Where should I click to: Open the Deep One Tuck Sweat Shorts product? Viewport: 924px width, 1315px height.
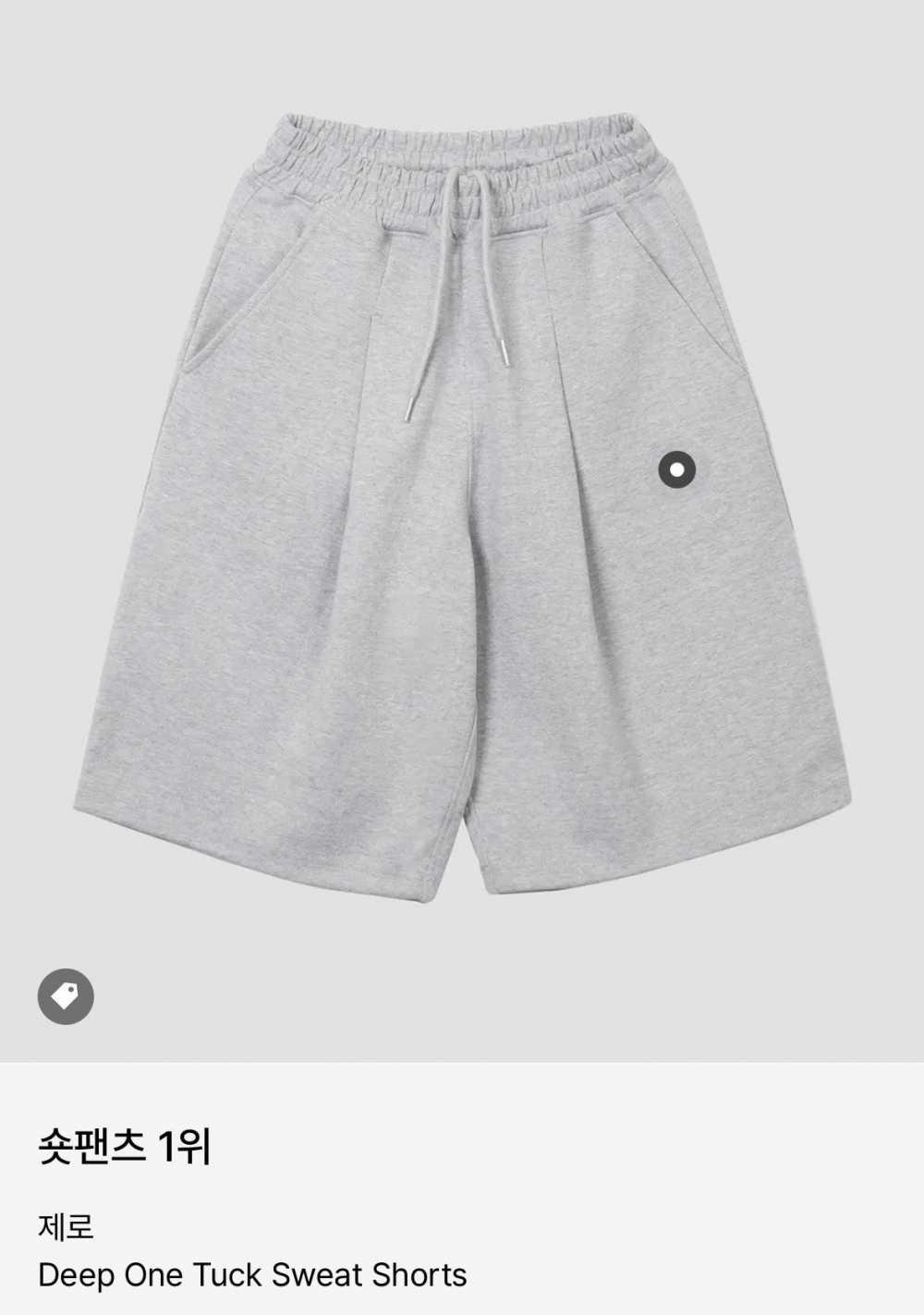[x=252, y=1274]
